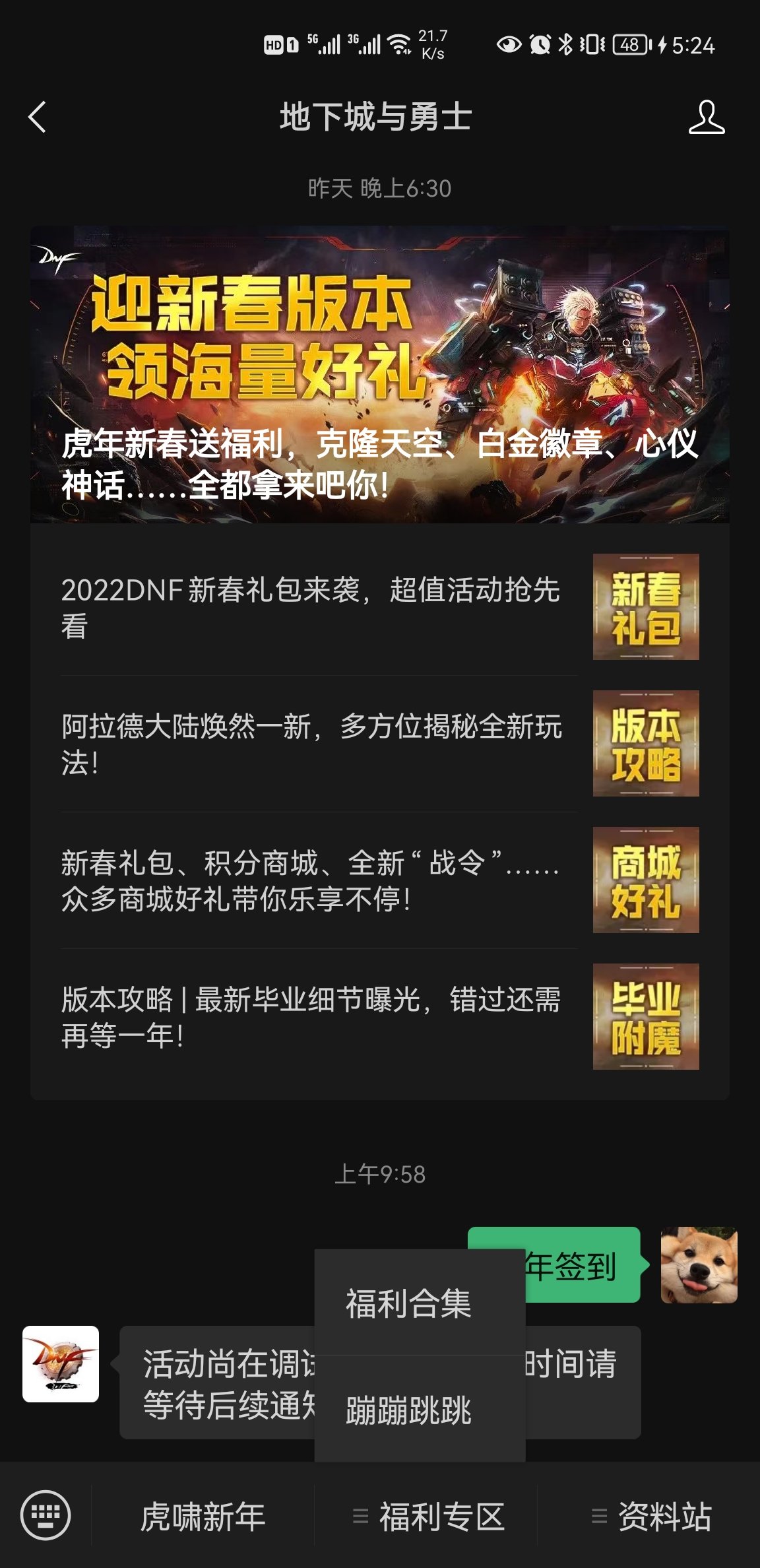Open the 新春礼包、积分商城 article
Screen dimensions: 760x1568
click(380, 880)
